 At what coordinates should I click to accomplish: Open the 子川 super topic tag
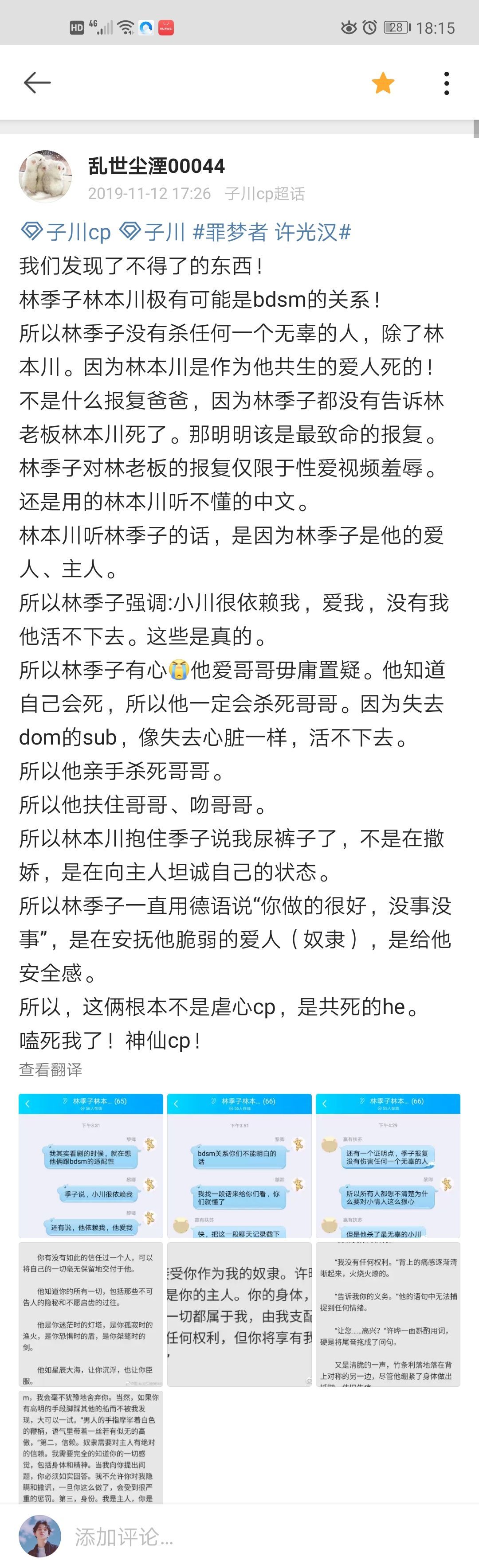[152, 231]
